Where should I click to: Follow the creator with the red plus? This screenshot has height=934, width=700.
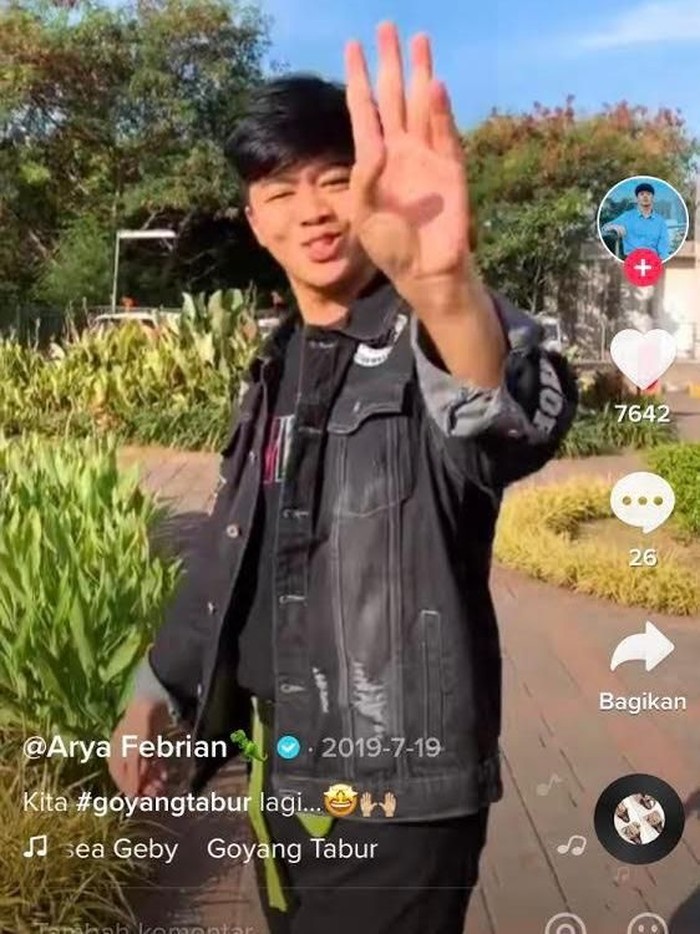pos(642,267)
